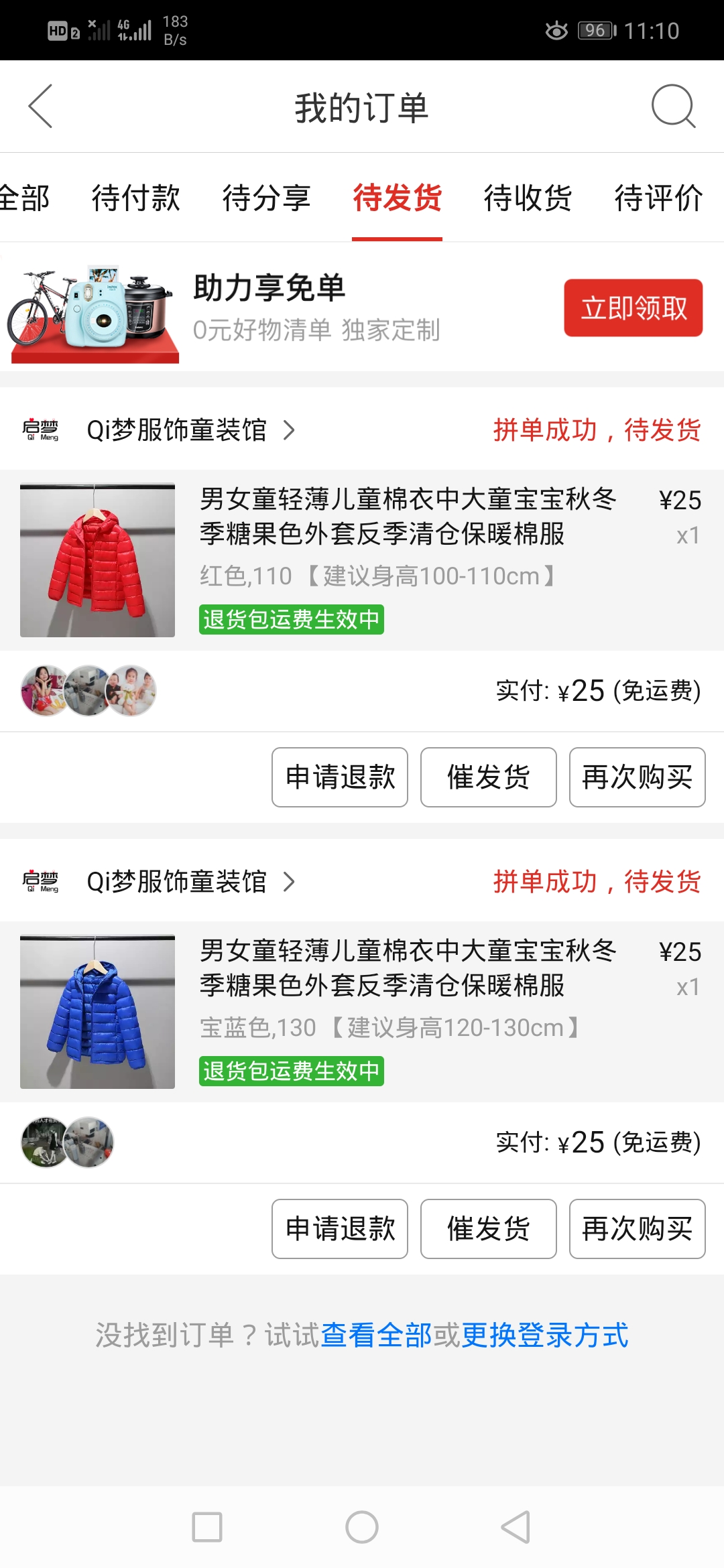The height and width of the screenshot is (1568, 724).
Task: Follow the 查看全部 link
Action: (x=377, y=1335)
